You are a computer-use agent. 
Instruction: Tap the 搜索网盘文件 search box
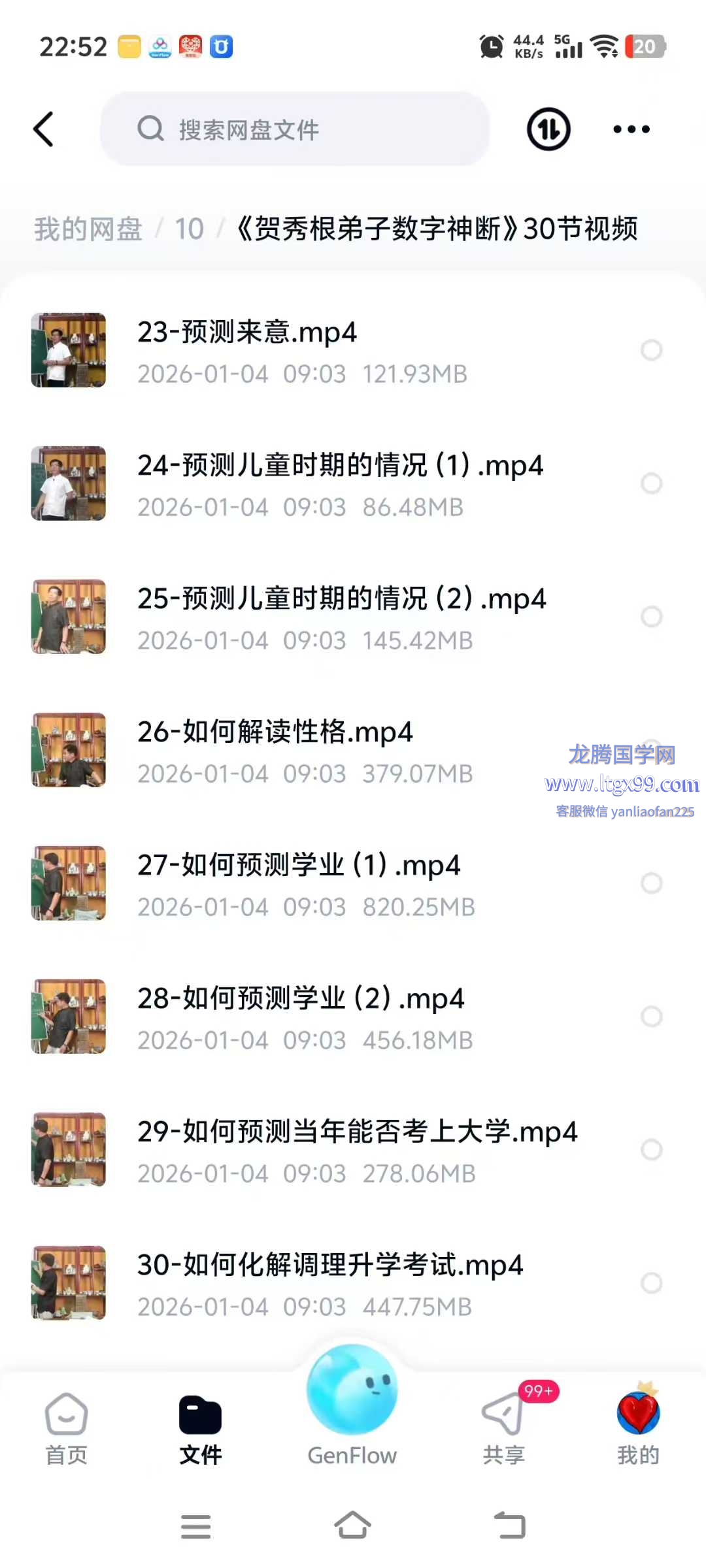tap(294, 129)
